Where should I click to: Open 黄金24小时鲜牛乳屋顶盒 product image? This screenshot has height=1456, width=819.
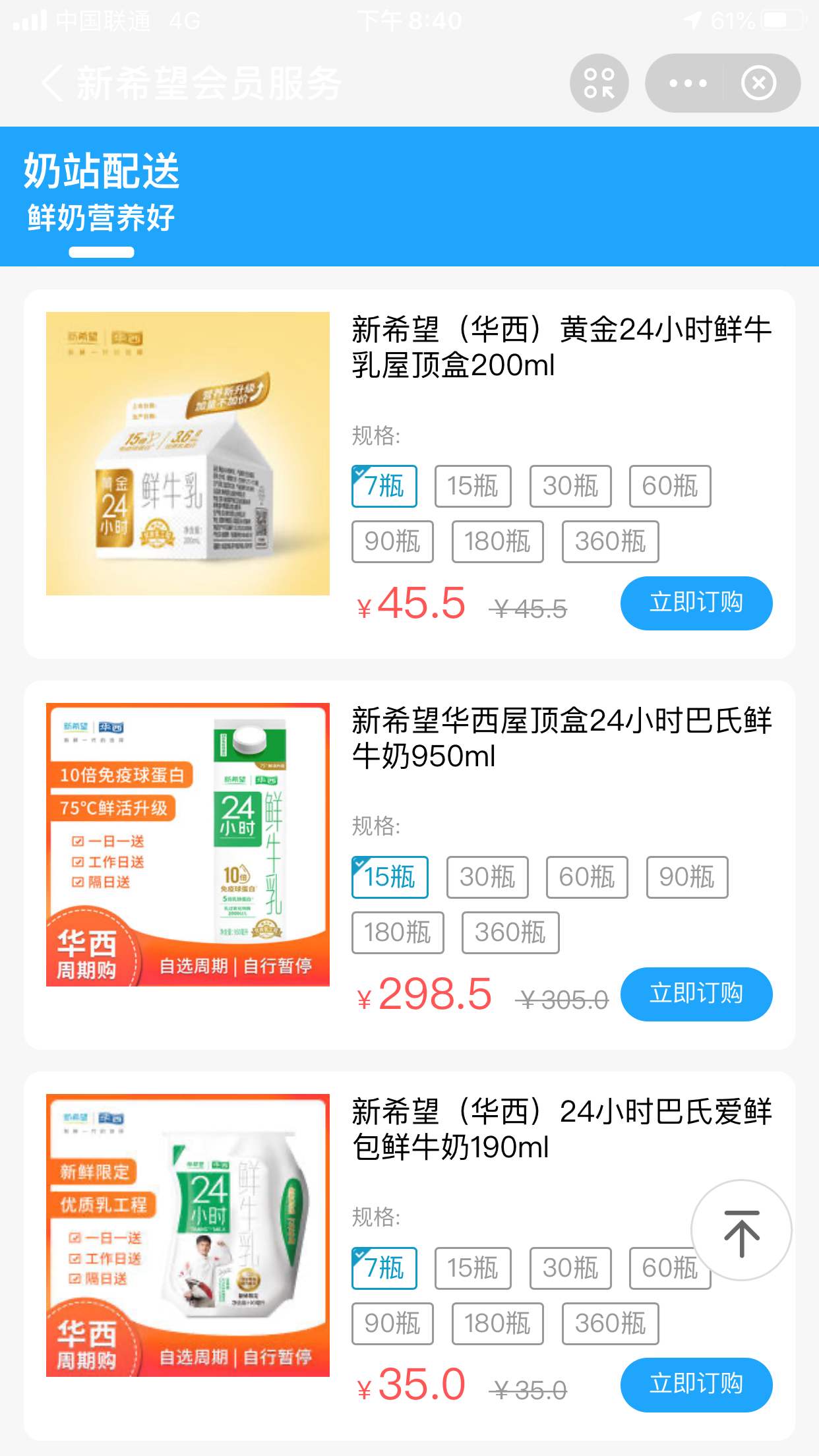coord(188,454)
